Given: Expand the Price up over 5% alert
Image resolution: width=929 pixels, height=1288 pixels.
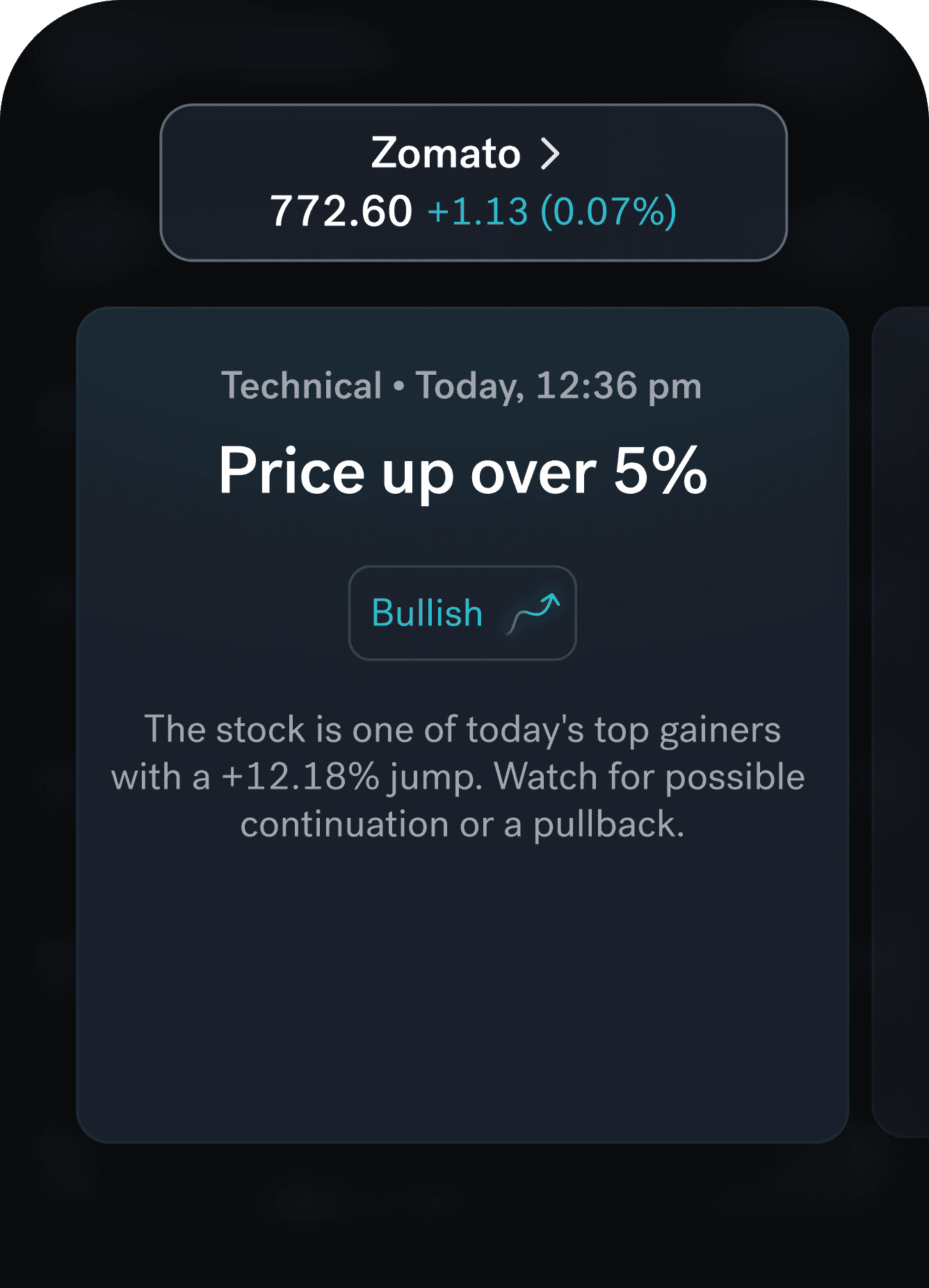Looking at the screenshot, I should coord(461,472).
